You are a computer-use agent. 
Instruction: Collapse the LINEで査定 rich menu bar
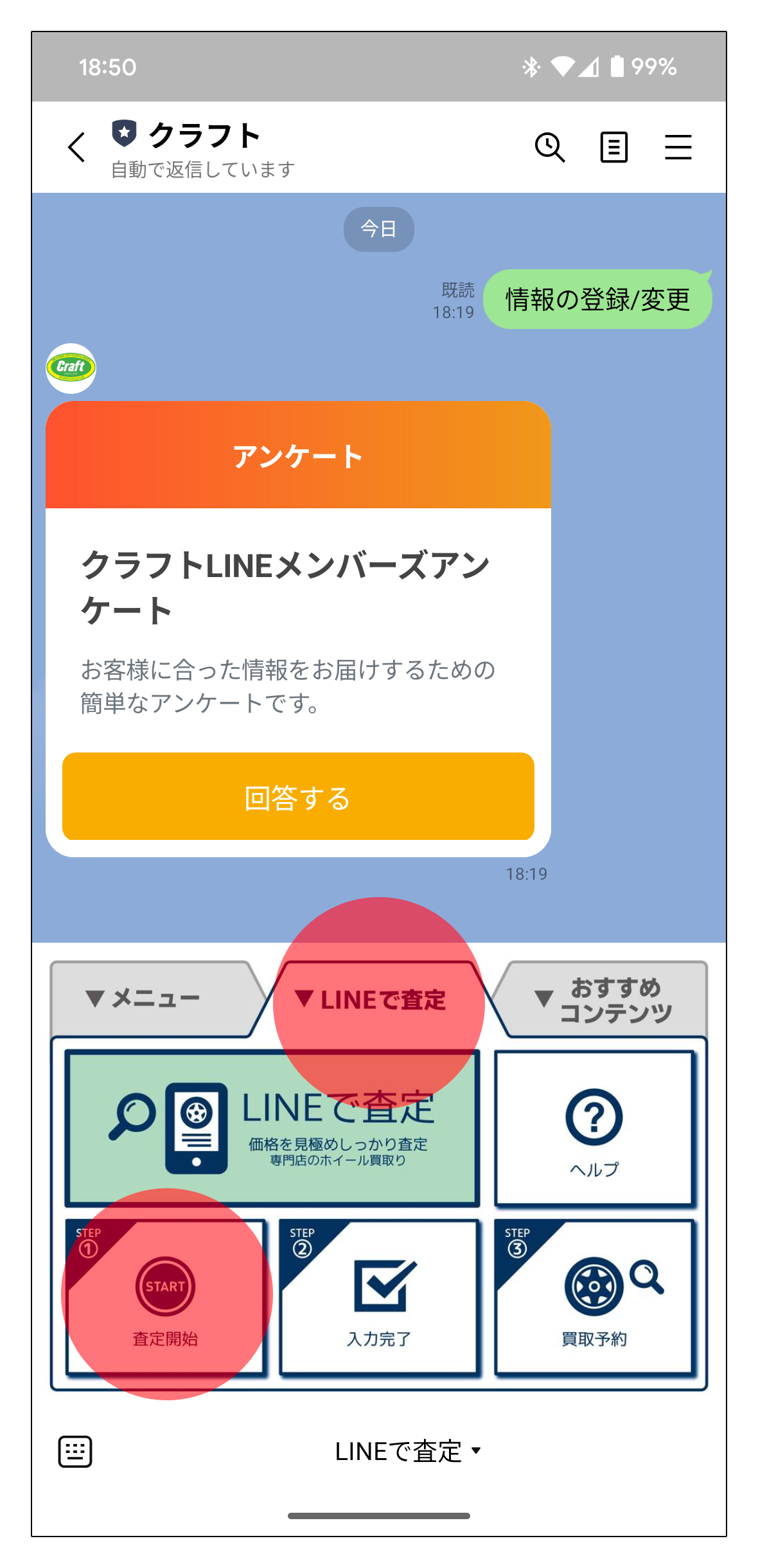click(407, 1451)
